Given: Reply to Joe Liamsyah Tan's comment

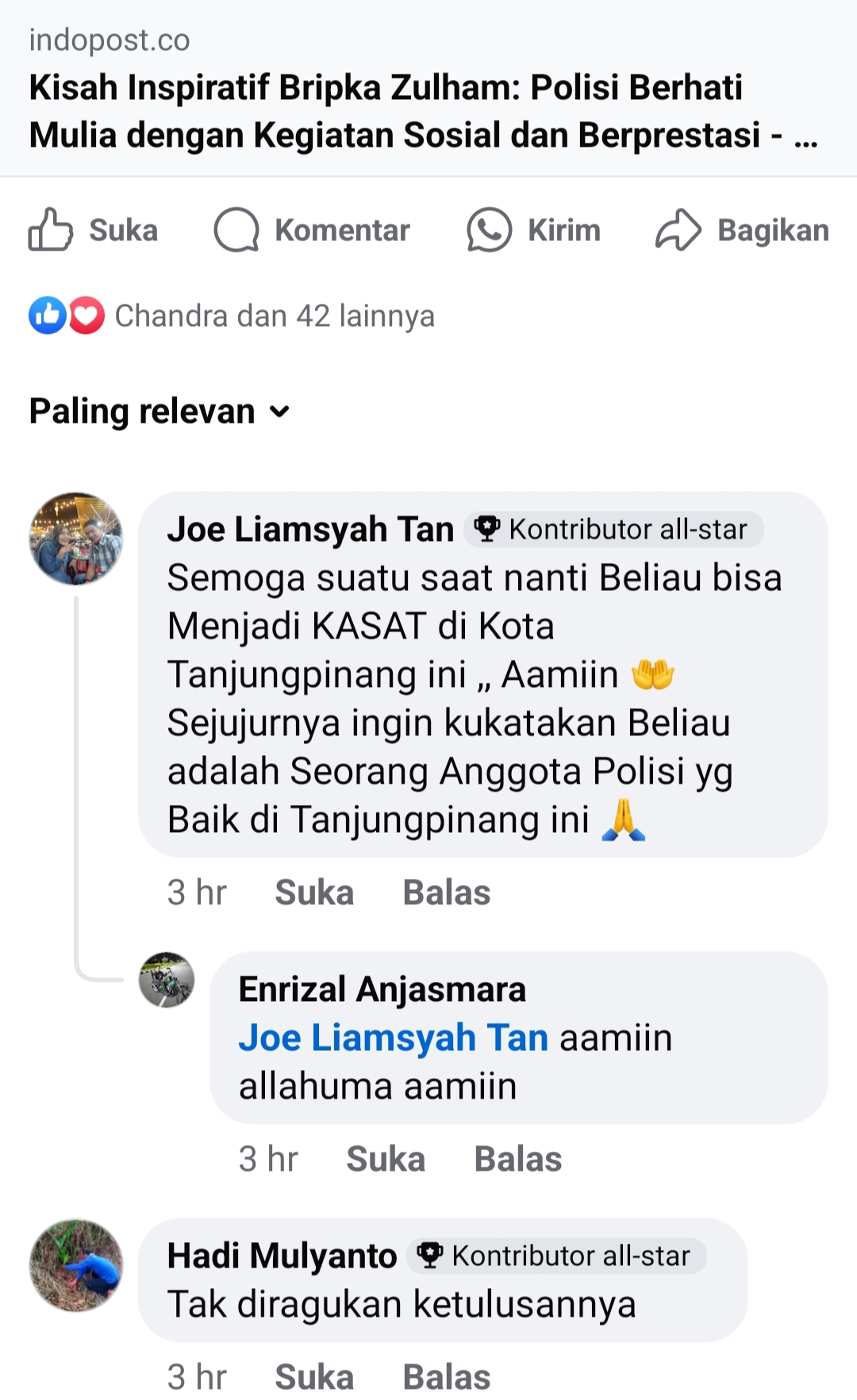Looking at the screenshot, I should pos(447,892).
